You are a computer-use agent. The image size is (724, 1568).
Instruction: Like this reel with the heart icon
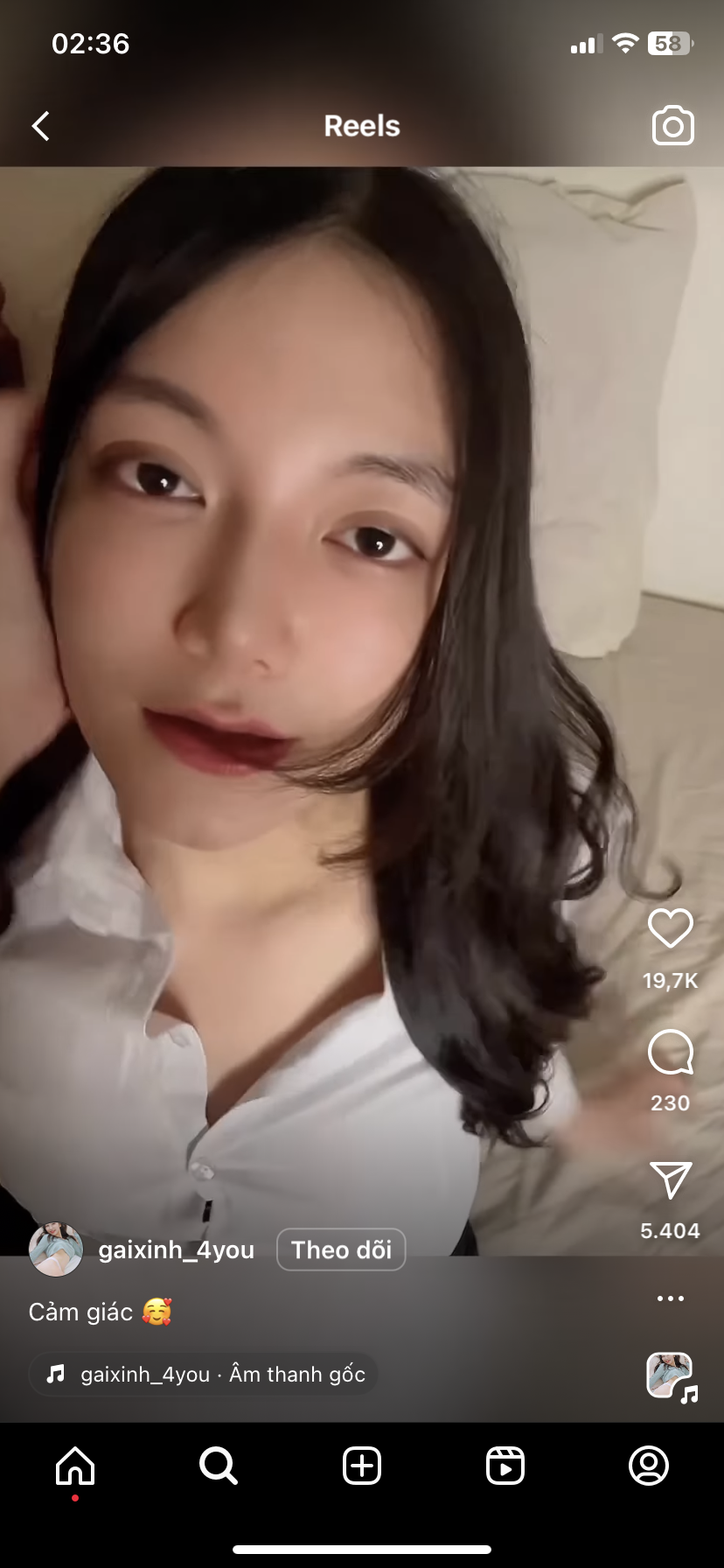[x=670, y=928]
